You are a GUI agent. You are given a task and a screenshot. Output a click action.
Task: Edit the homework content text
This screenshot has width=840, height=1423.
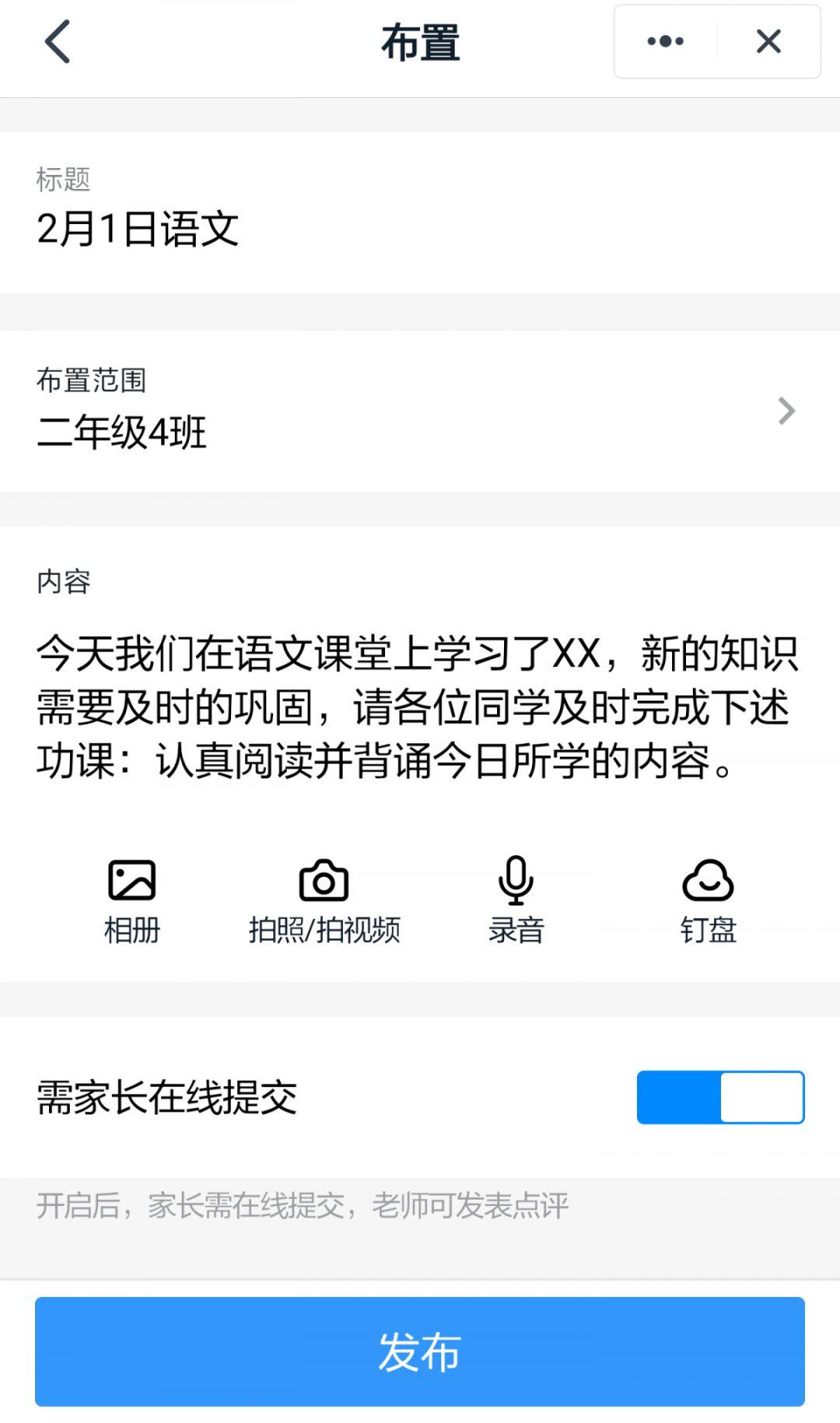(418, 706)
